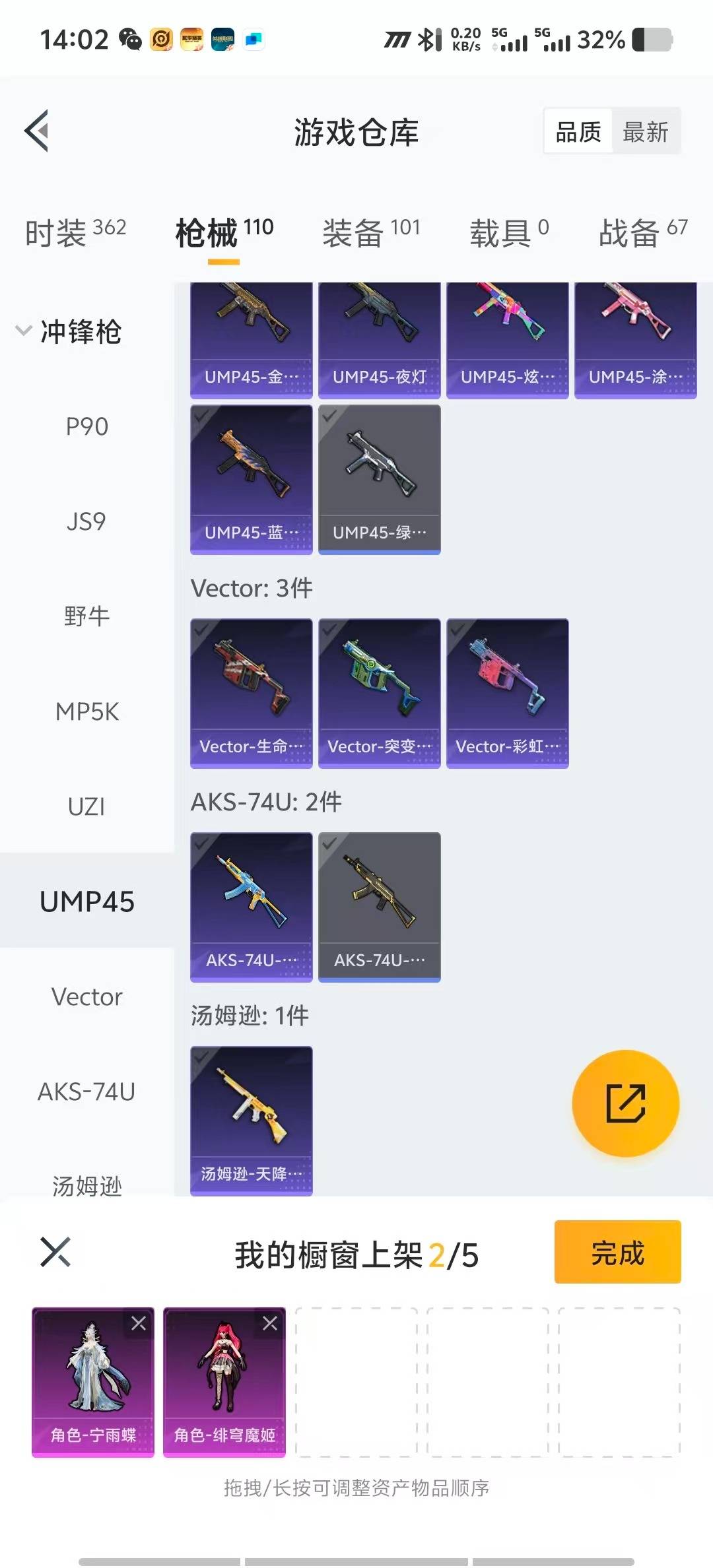Confirm showcase with 完成

pyautogui.click(x=617, y=1252)
